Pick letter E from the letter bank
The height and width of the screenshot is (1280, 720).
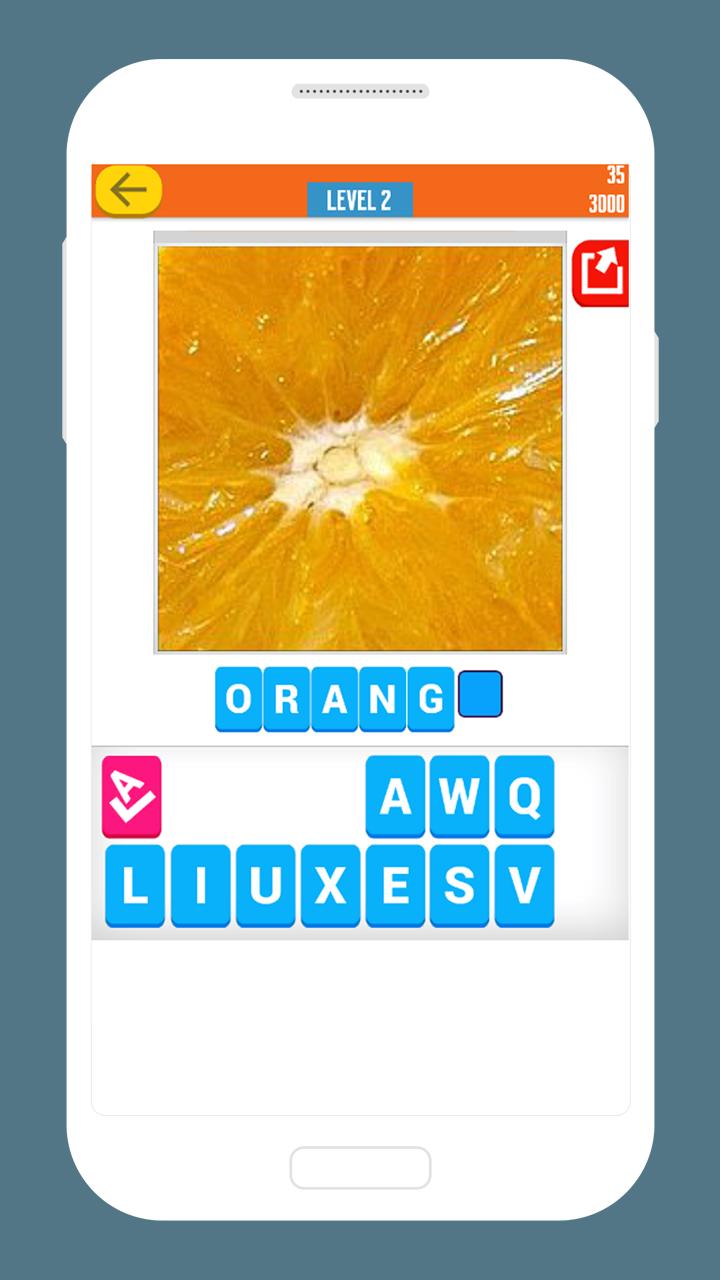[395, 885]
